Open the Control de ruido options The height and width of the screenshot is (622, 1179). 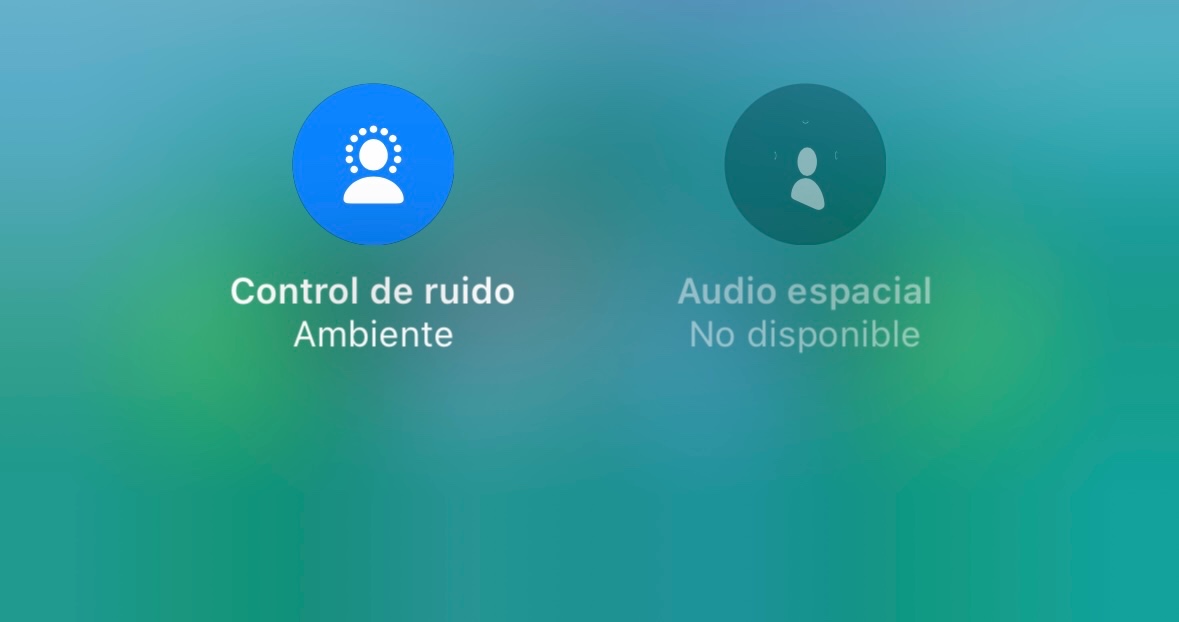coord(373,164)
